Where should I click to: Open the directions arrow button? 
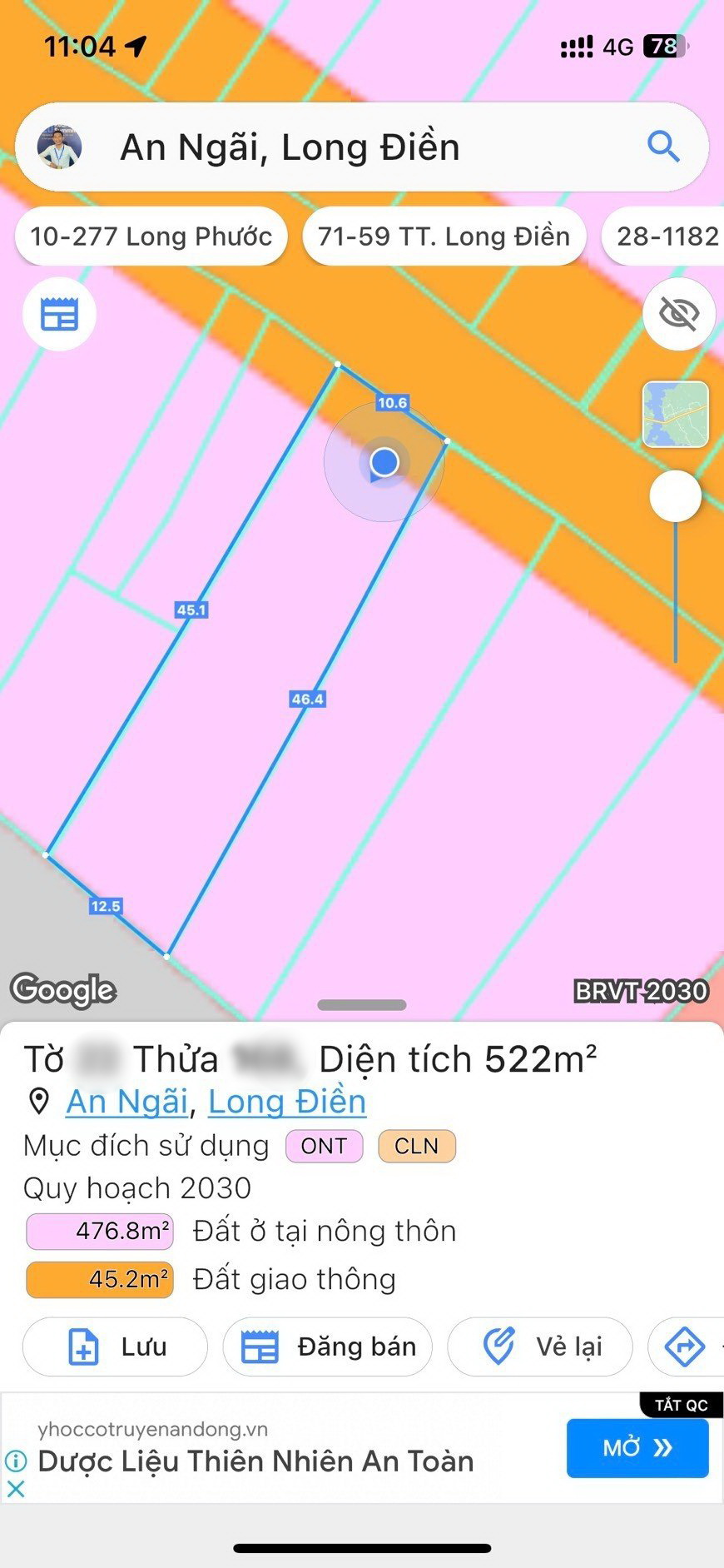click(x=686, y=1346)
